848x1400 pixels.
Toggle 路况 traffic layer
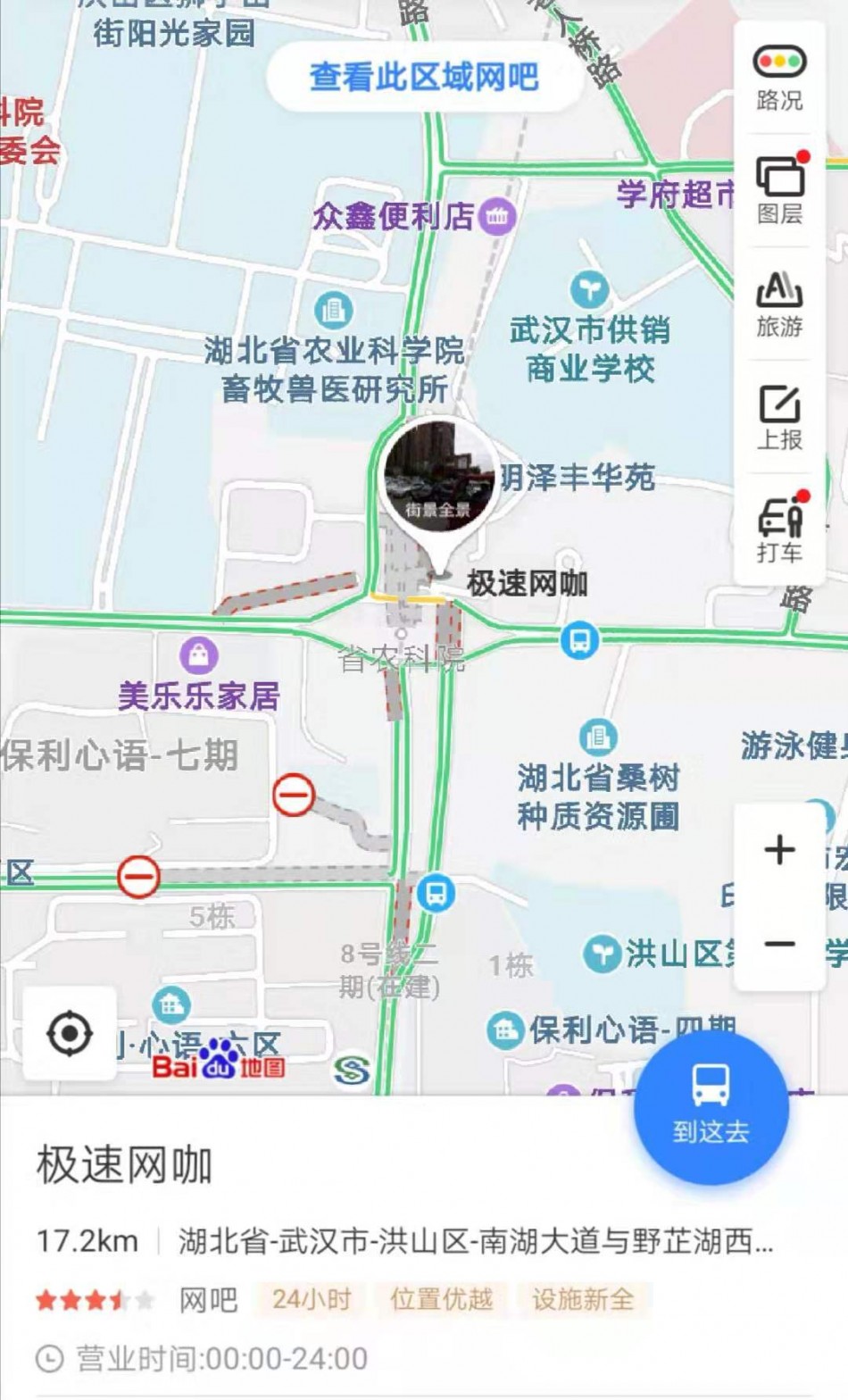pyautogui.click(x=779, y=79)
